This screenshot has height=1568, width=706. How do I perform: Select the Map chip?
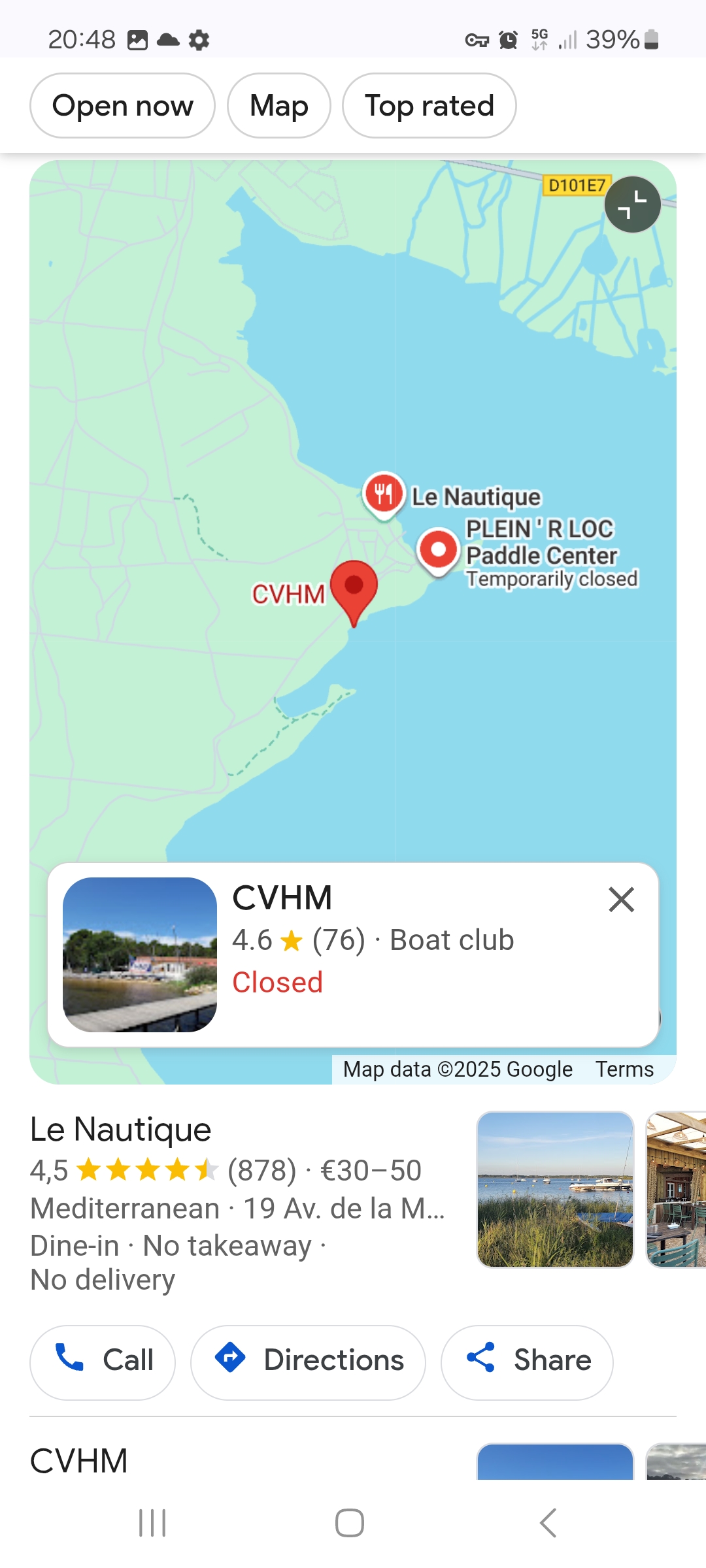[279, 106]
